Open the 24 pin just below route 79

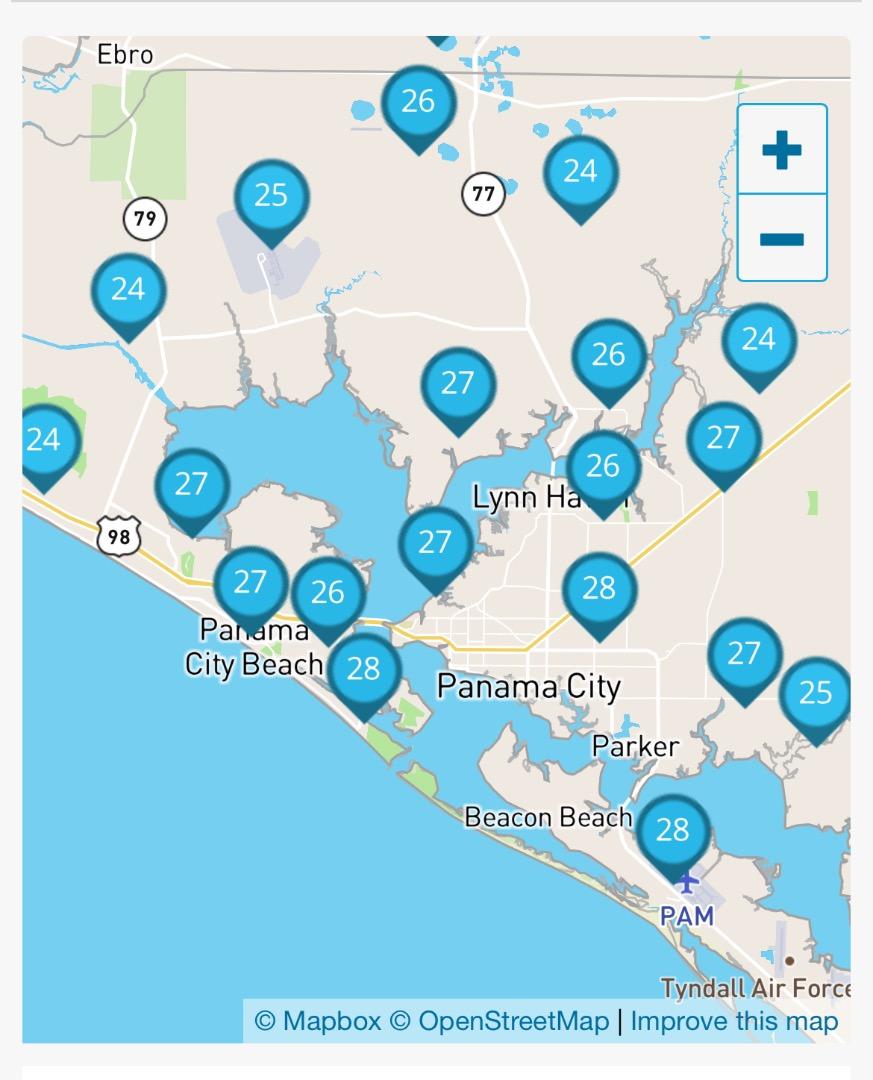pyautogui.click(x=128, y=290)
